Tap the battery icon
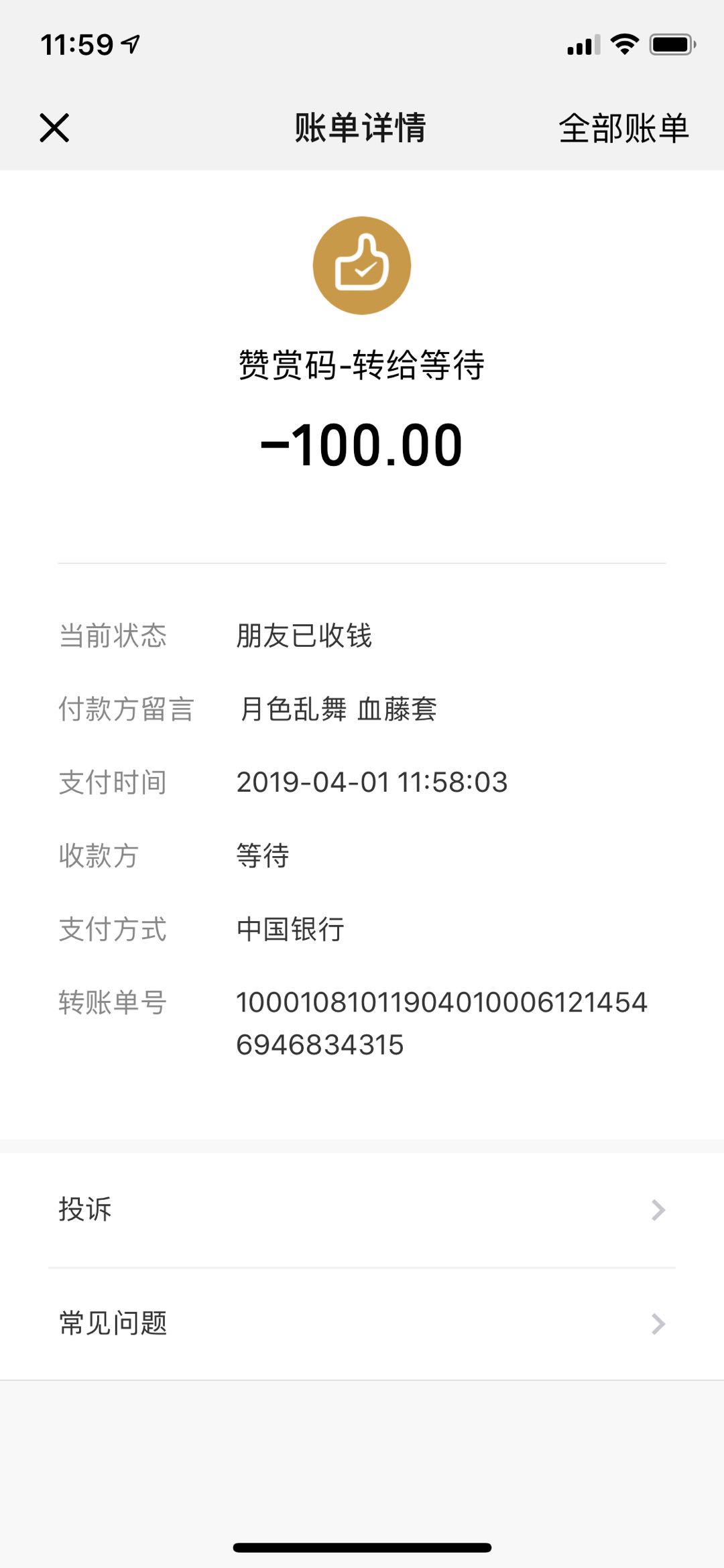724x1568 pixels. click(670, 44)
